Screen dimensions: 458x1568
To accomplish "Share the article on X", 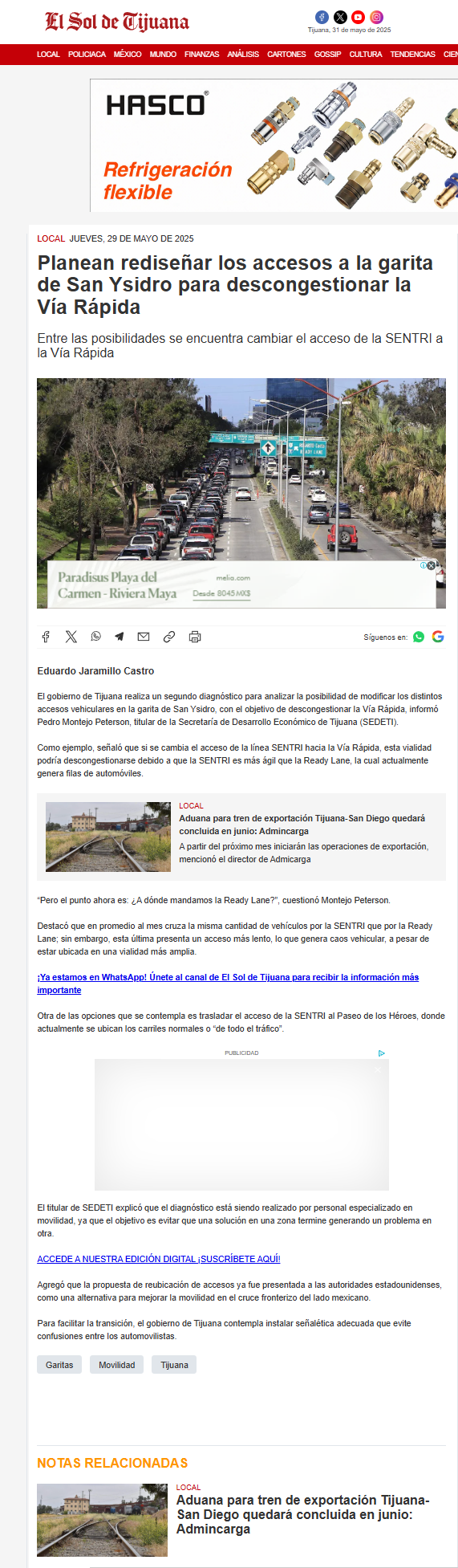I will coord(71,637).
